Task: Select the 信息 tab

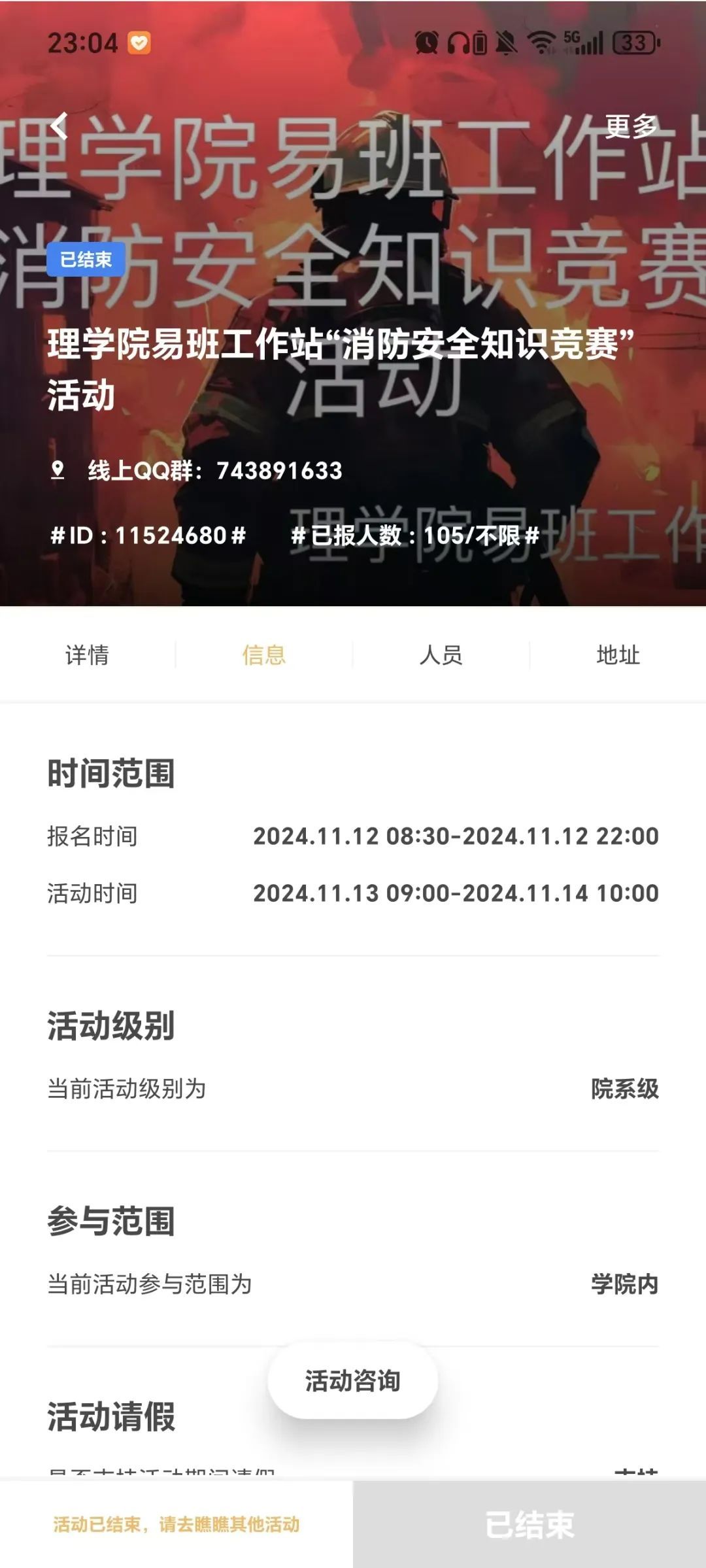Action: point(264,655)
